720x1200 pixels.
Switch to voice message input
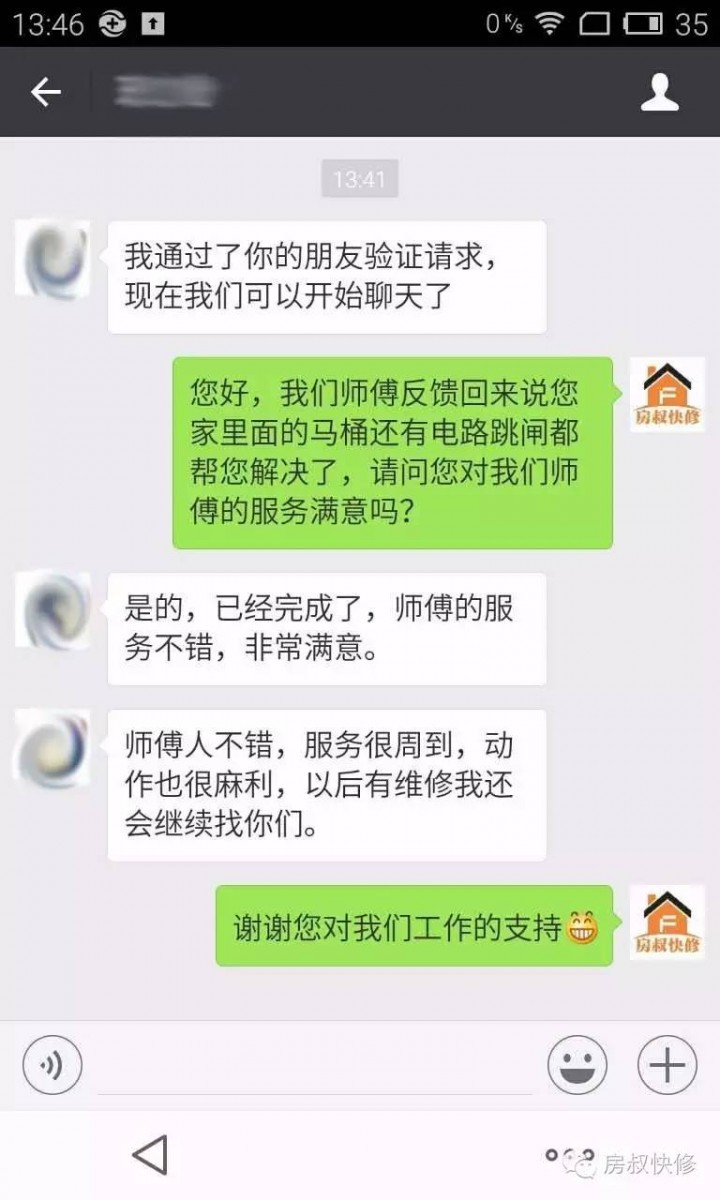pos(52,1066)
